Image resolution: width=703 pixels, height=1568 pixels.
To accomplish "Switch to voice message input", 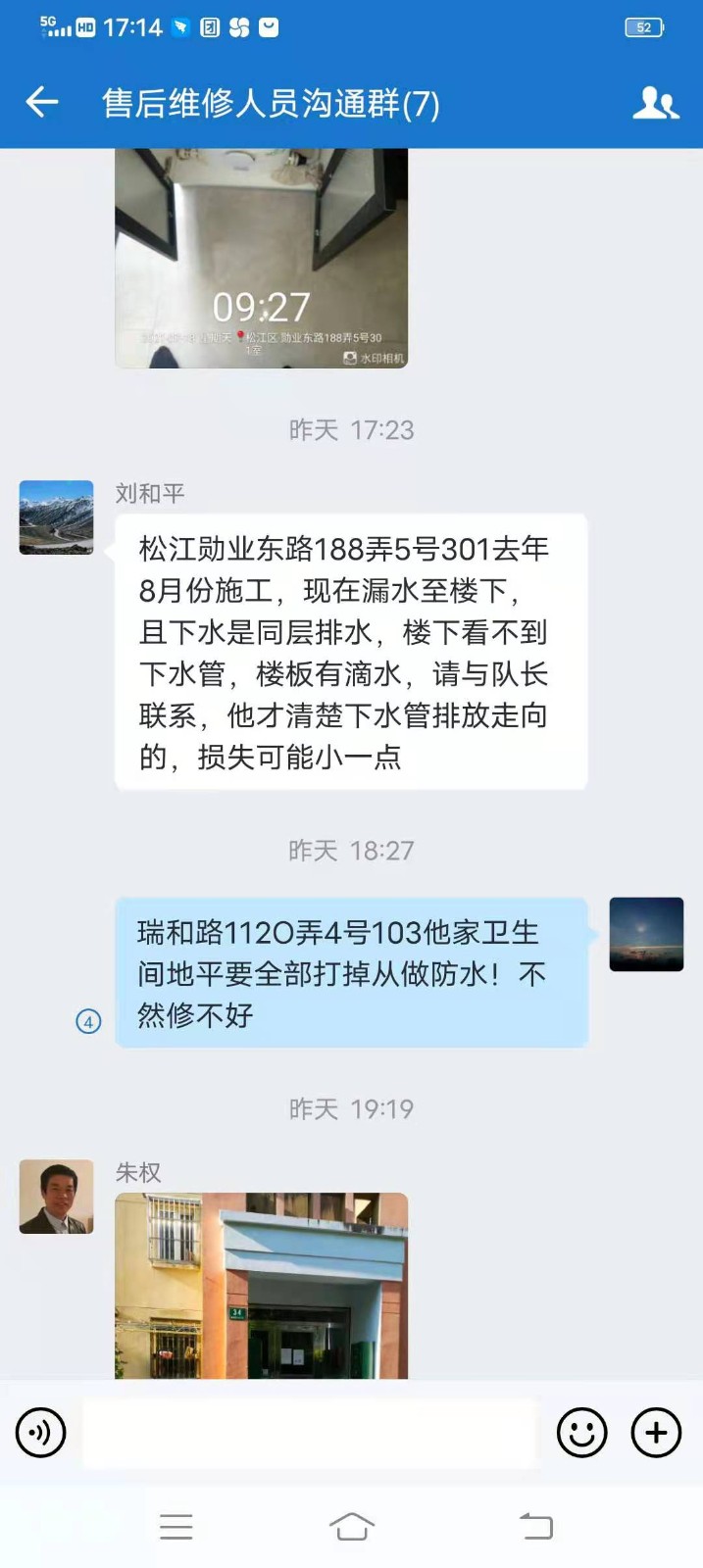I will pos(41,1433).
